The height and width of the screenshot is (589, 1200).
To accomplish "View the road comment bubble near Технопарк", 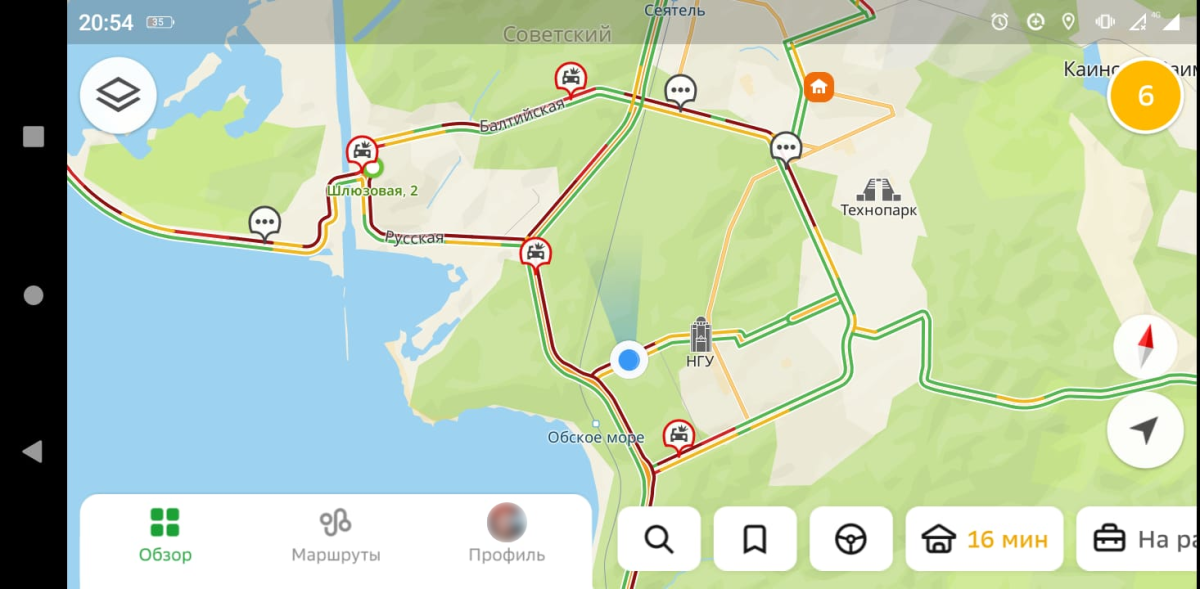I will point(787,148).
